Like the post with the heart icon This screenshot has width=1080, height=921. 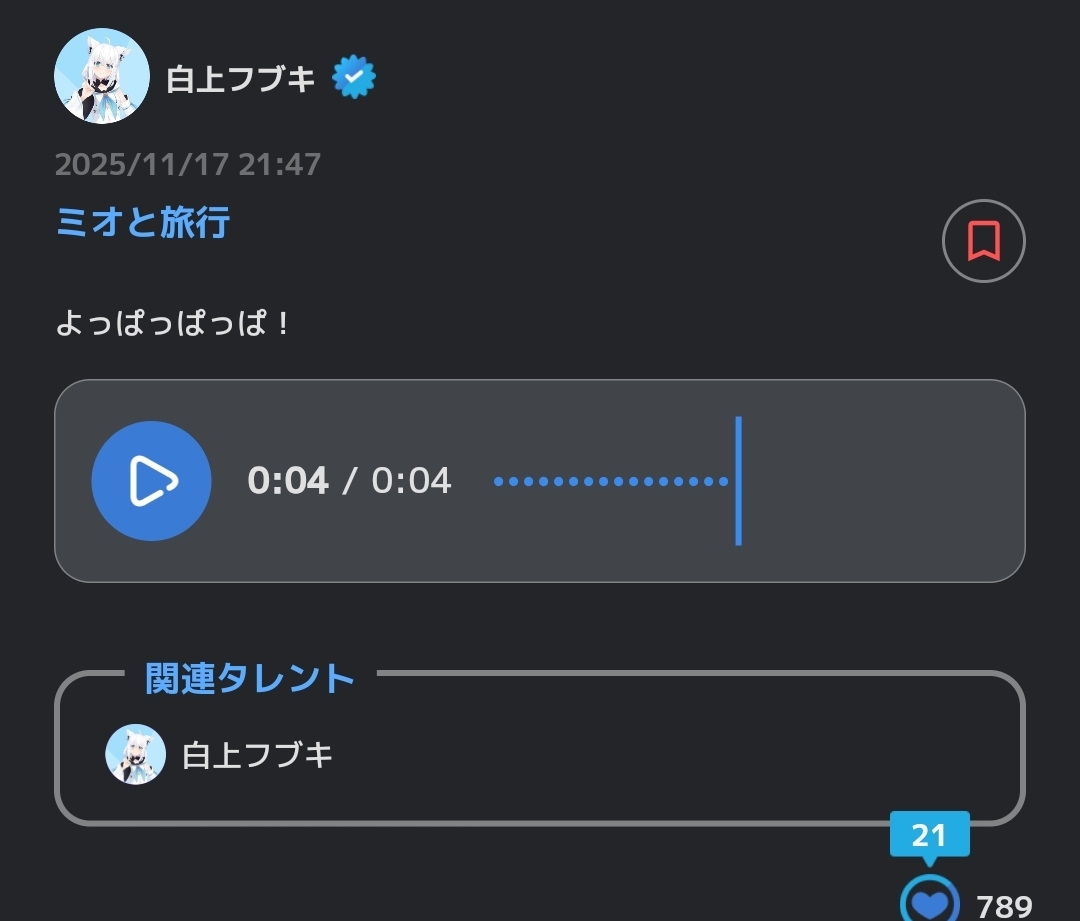[x=930, y=902]
